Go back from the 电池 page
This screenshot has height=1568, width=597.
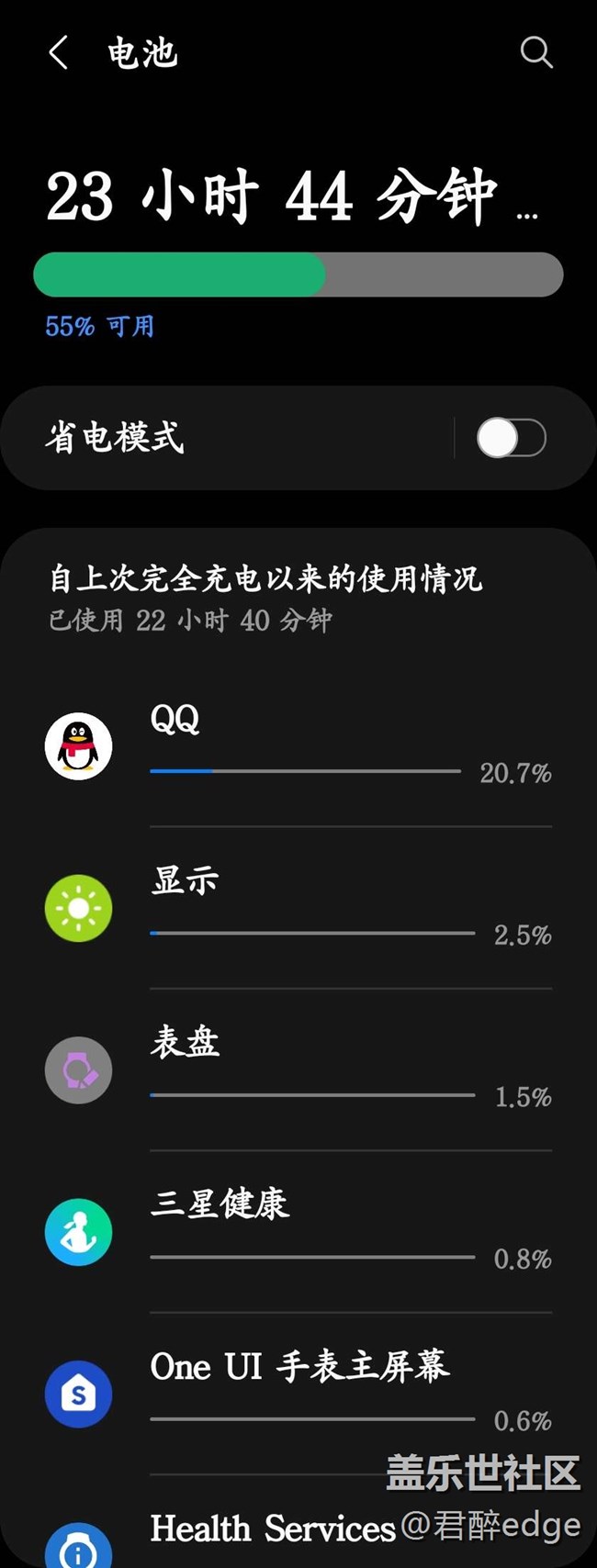coord(59,52)
